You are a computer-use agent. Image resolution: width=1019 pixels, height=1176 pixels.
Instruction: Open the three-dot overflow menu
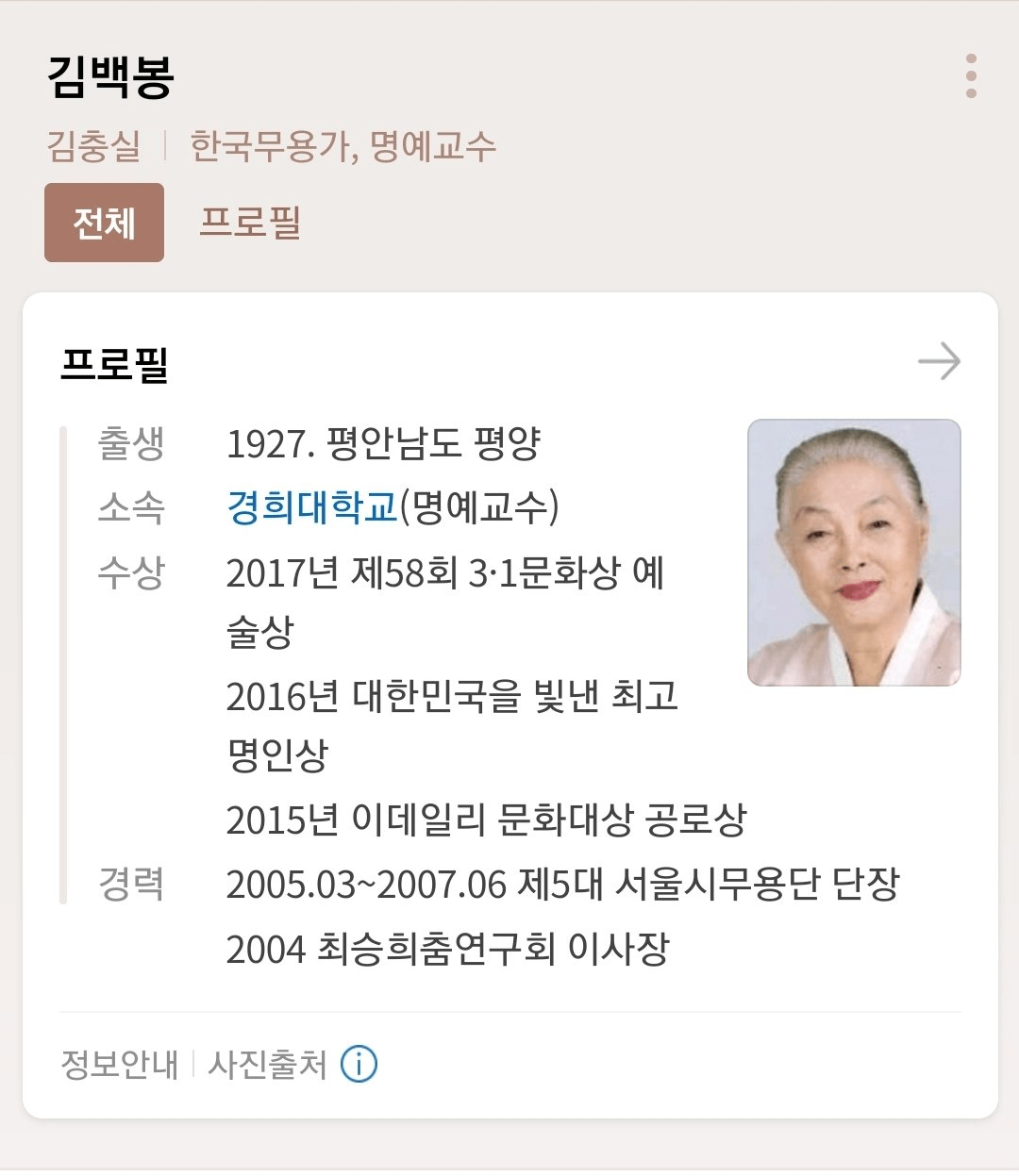pos(971,76)
